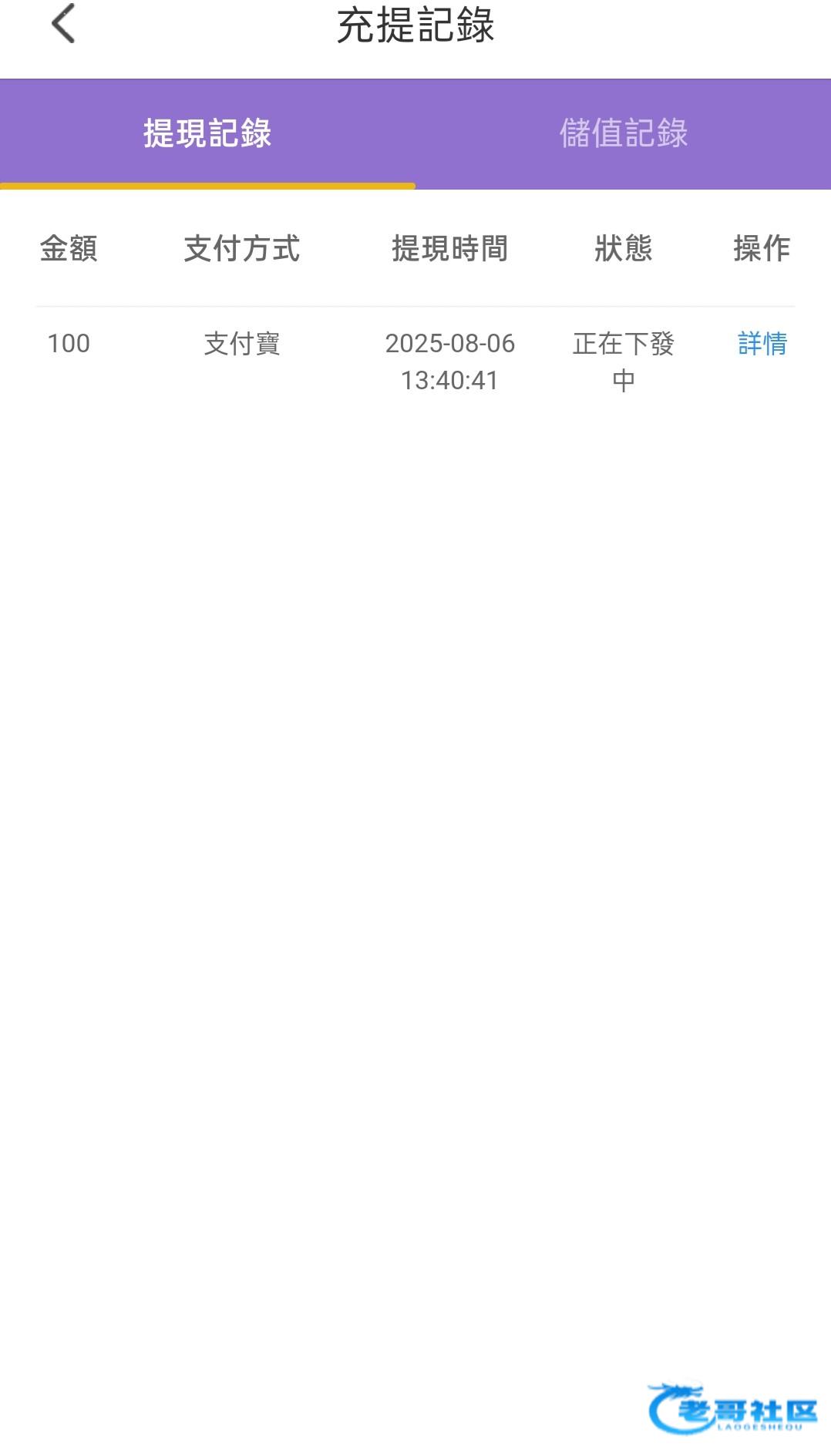Go back using the top-left arrow

coord(63,24)
